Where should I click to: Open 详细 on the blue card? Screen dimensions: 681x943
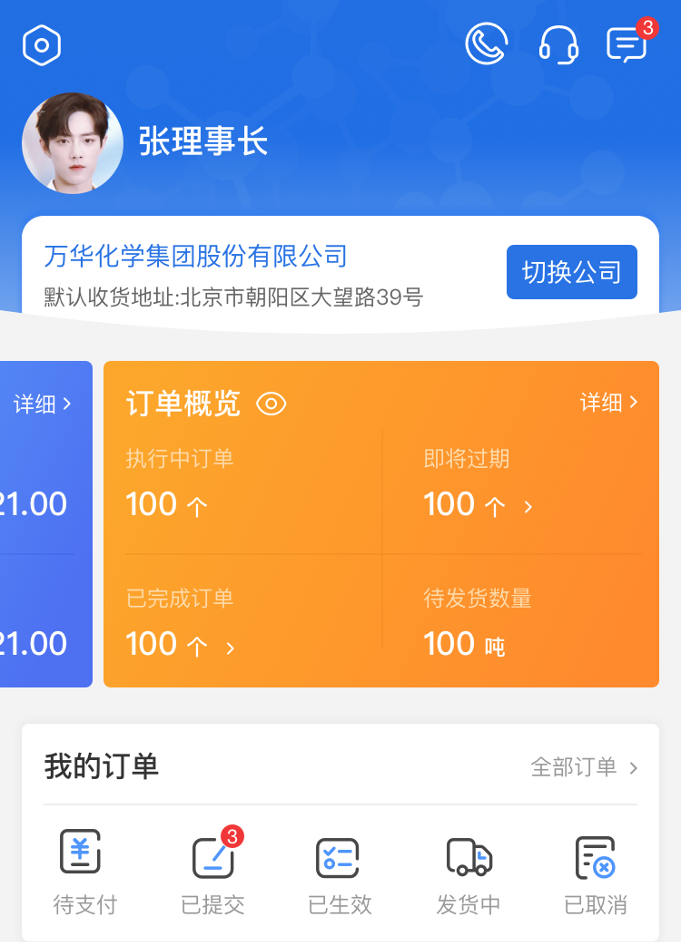click(42, 404)
